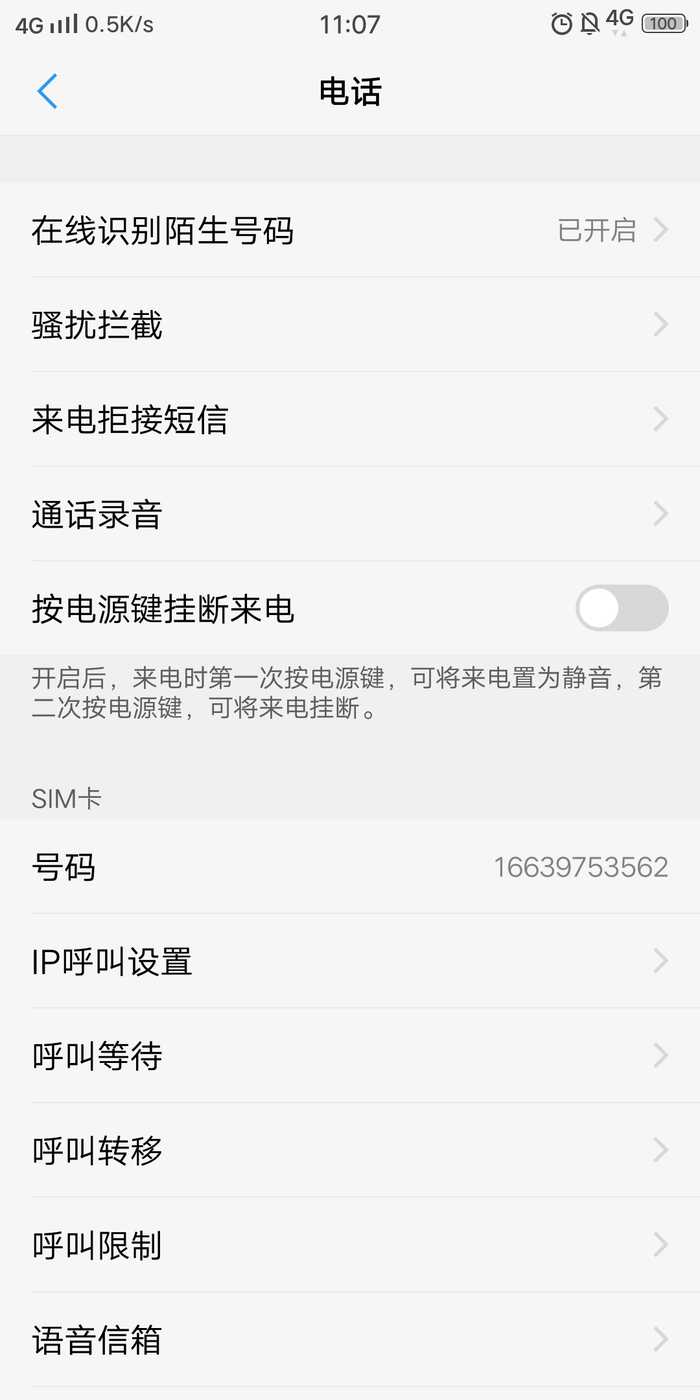Open the 骚扰拦截 row
This screenshot has height=1400, width=700.
(x=350, y=325)
